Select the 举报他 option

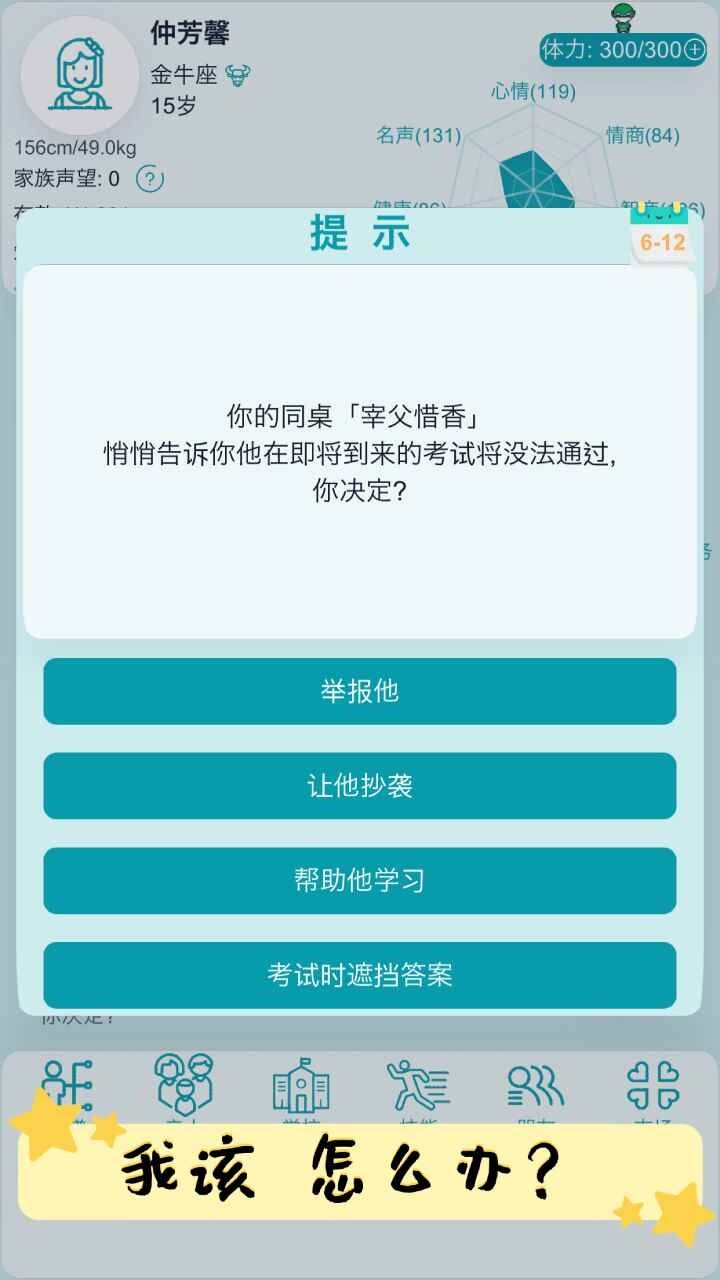tap(360, 691)
